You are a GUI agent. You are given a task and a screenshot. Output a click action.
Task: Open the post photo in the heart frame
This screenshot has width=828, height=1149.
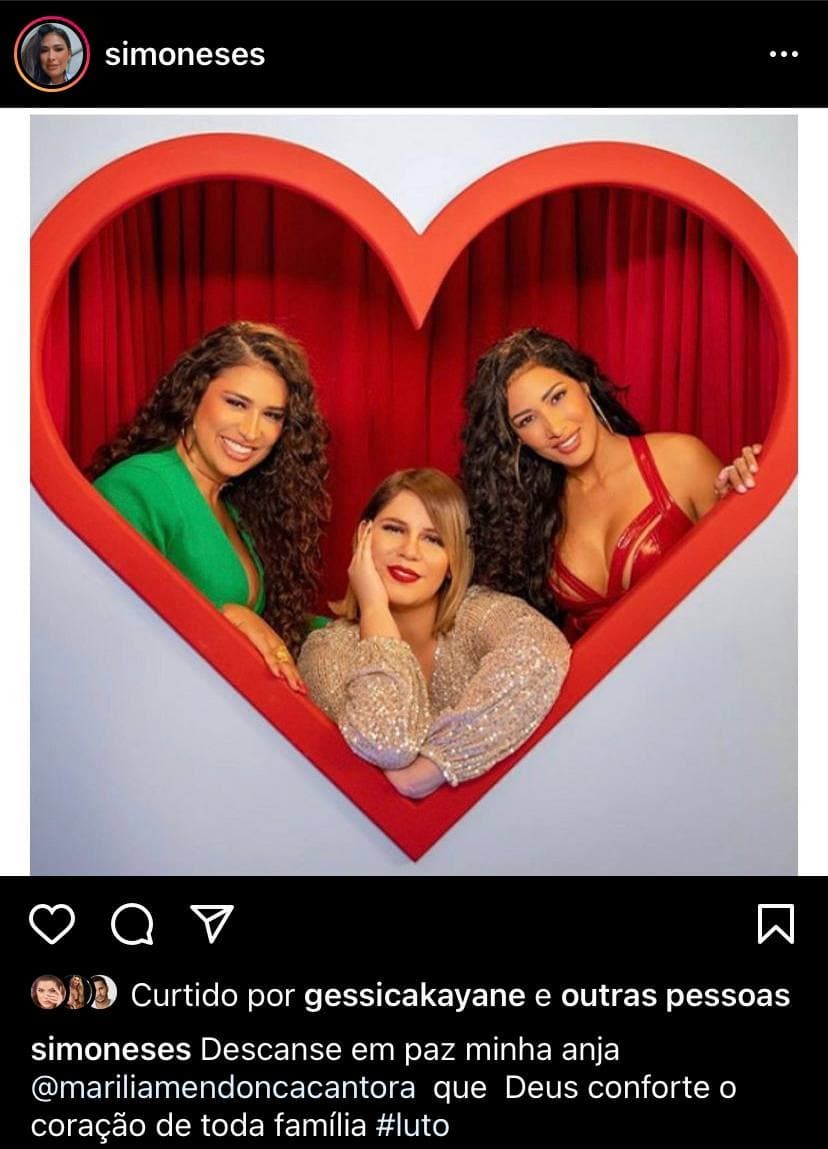[x=414, y=495]
